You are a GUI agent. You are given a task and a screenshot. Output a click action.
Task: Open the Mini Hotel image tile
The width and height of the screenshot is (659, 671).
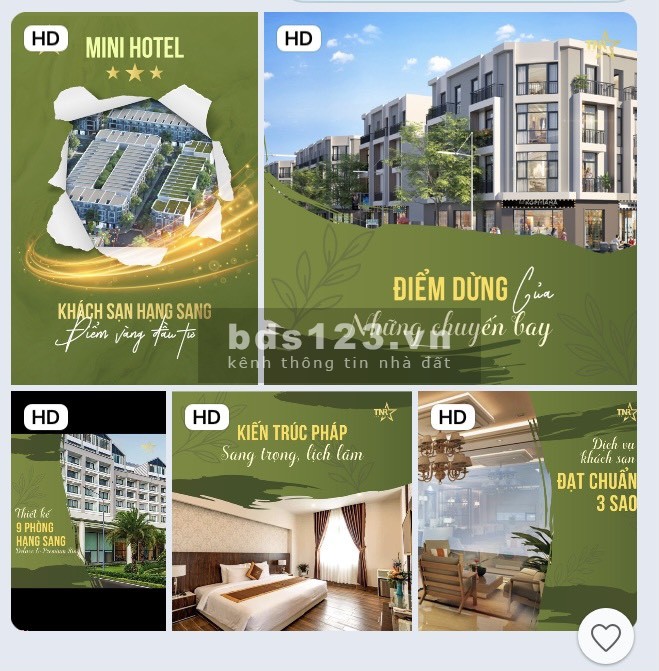pos(134,198)
